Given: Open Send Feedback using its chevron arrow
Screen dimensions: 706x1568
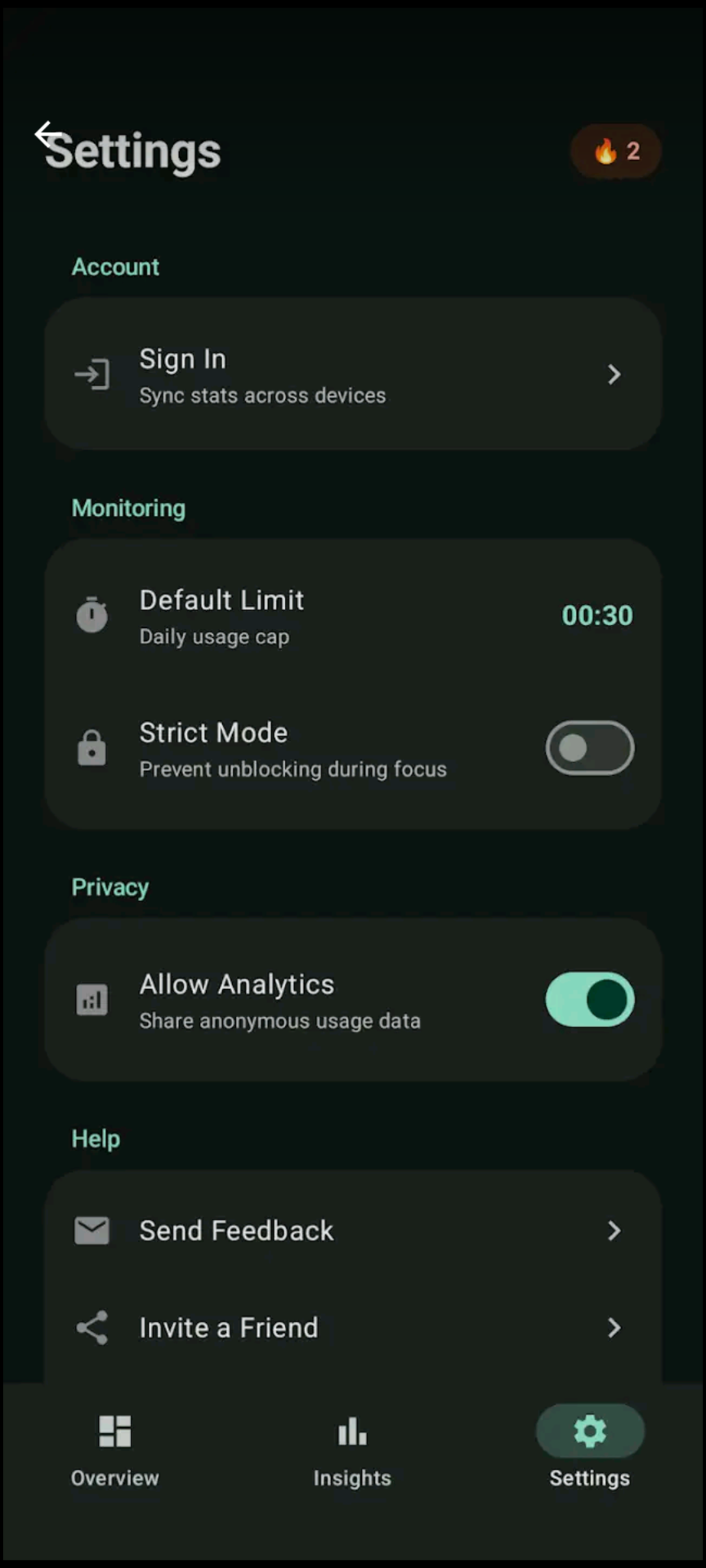Looking at the screenshot, I should tap(614, 1231).
